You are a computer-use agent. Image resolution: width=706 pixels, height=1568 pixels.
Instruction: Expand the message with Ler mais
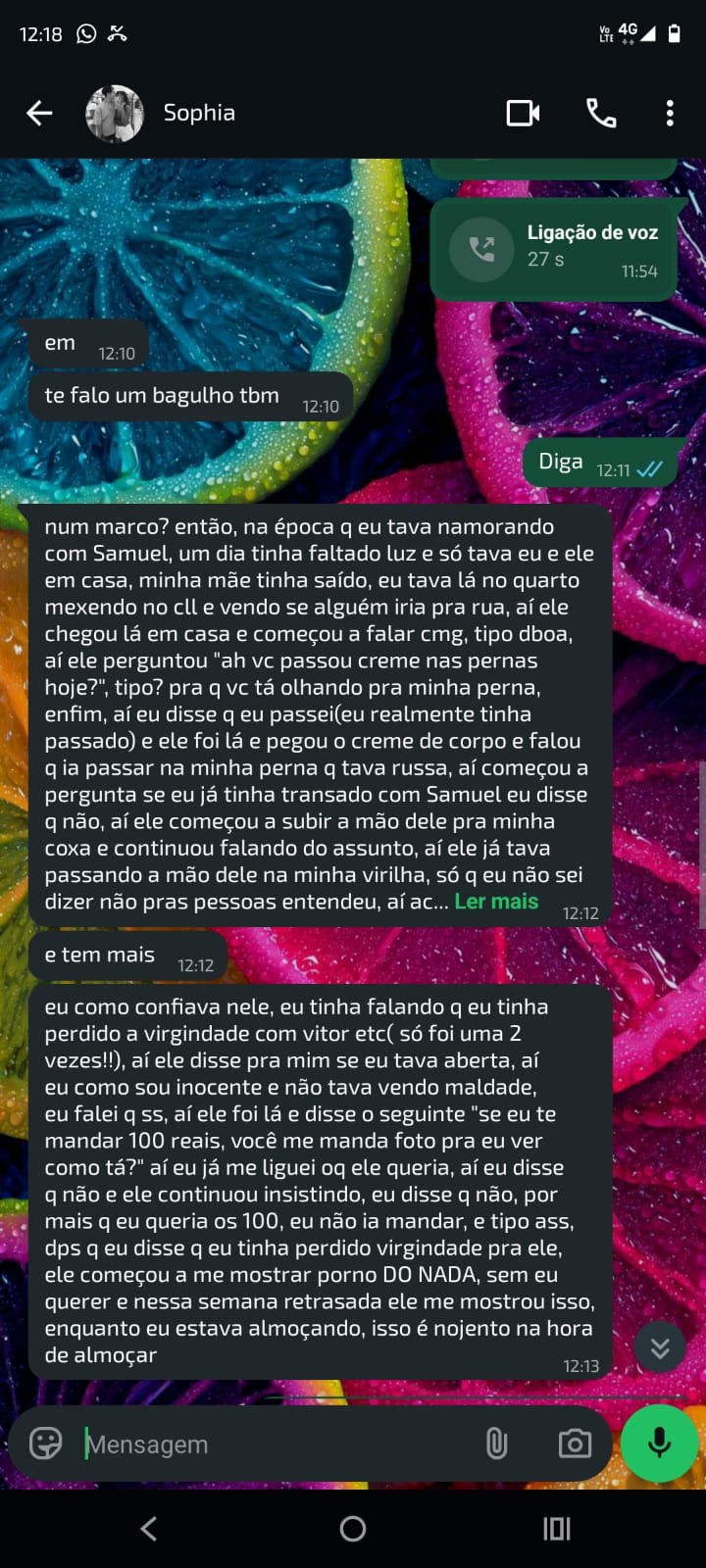coord(496,902)
